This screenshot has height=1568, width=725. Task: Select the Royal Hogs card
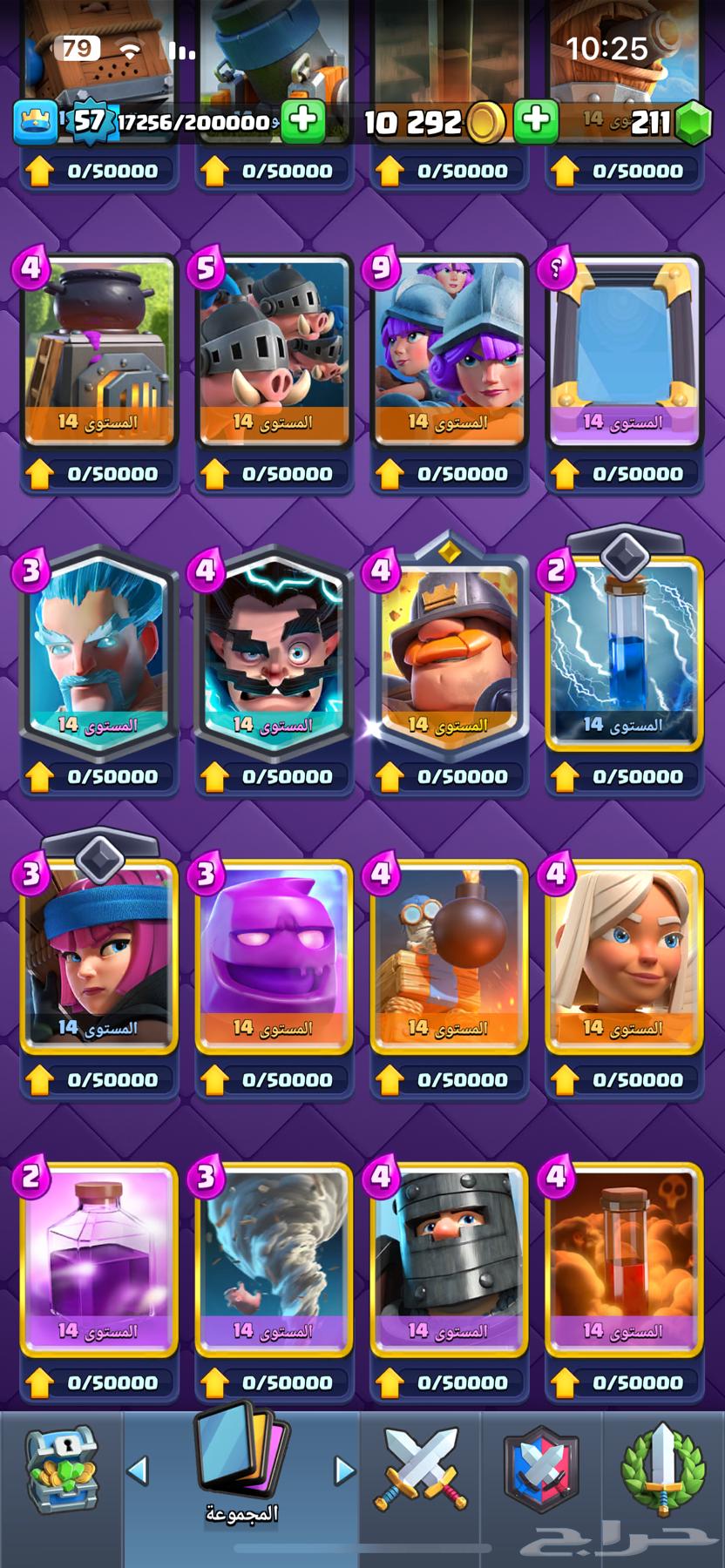[274, 353]
